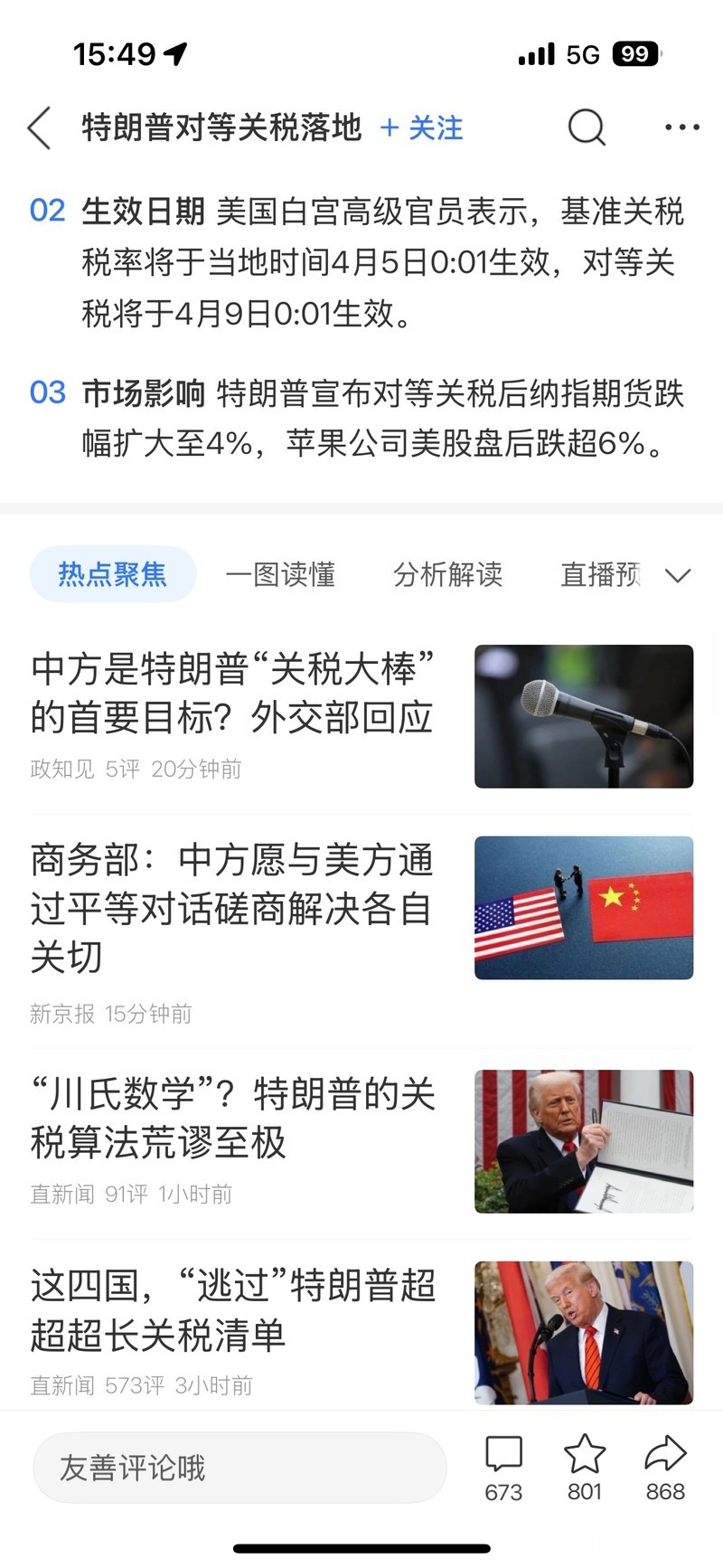Expand the tab list with the chevron

[678, 575]
